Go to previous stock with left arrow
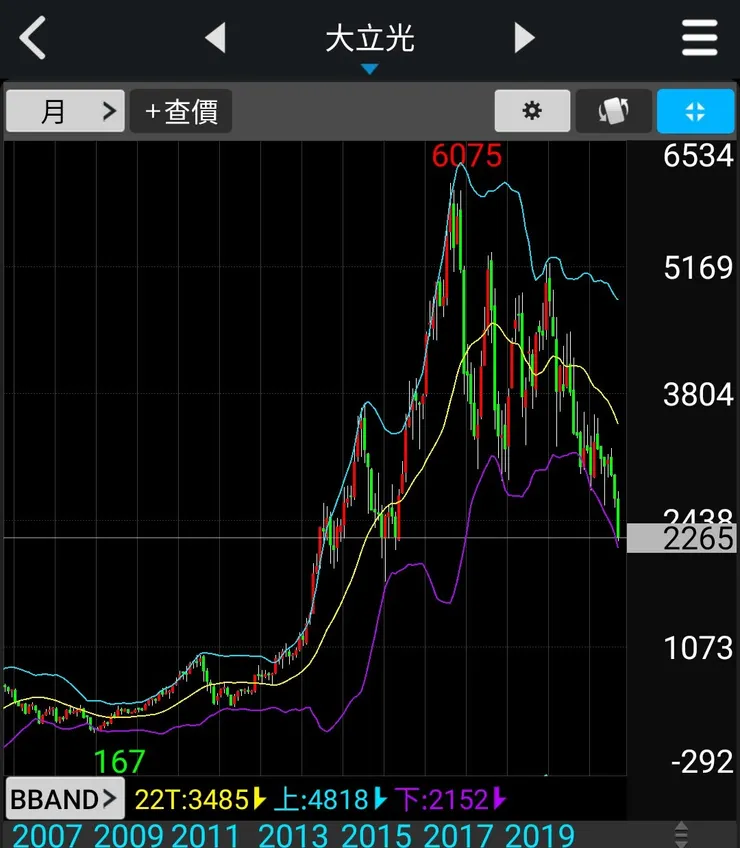The height and width of the screenshot is (848, 740). tap(216, 37)
